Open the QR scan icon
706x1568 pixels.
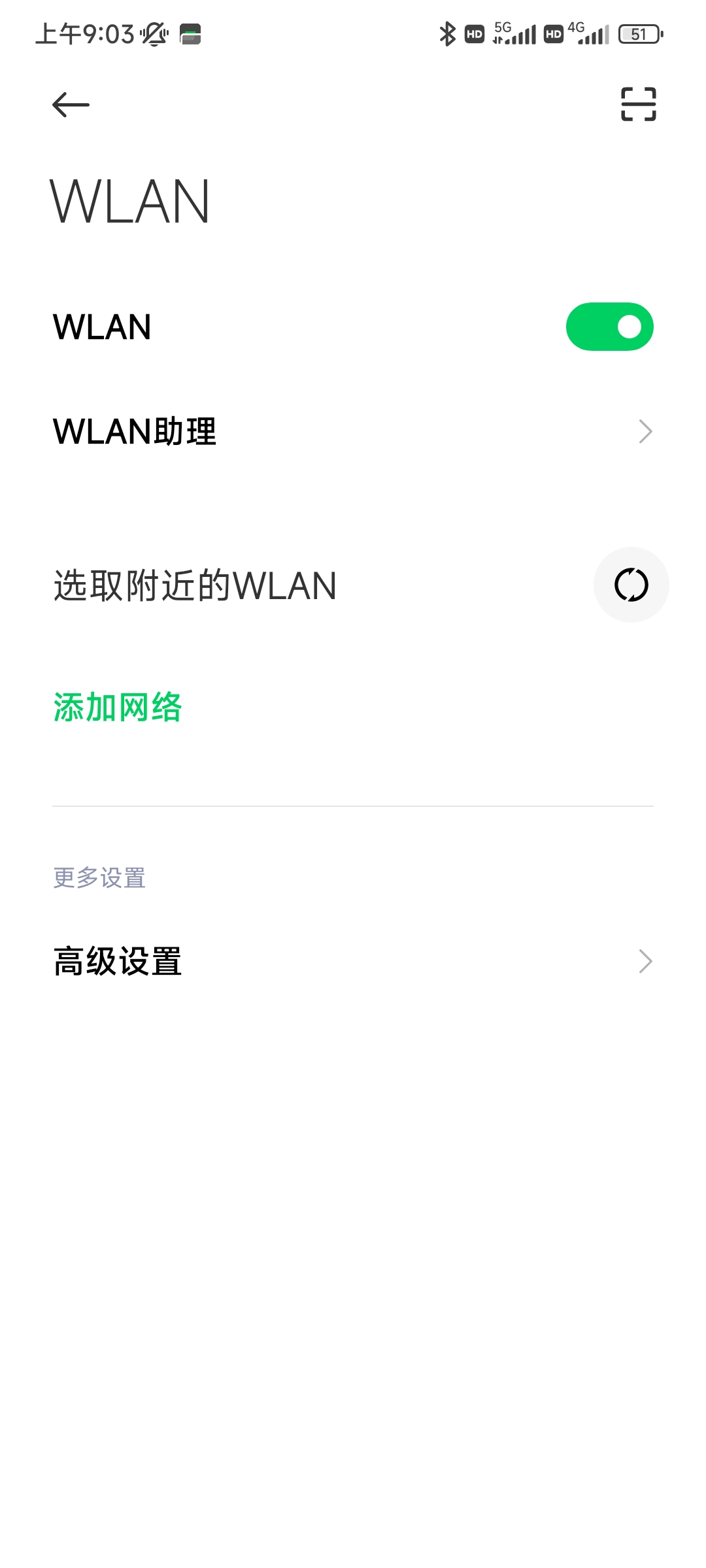pyautogui.click(x=638, y=105)
